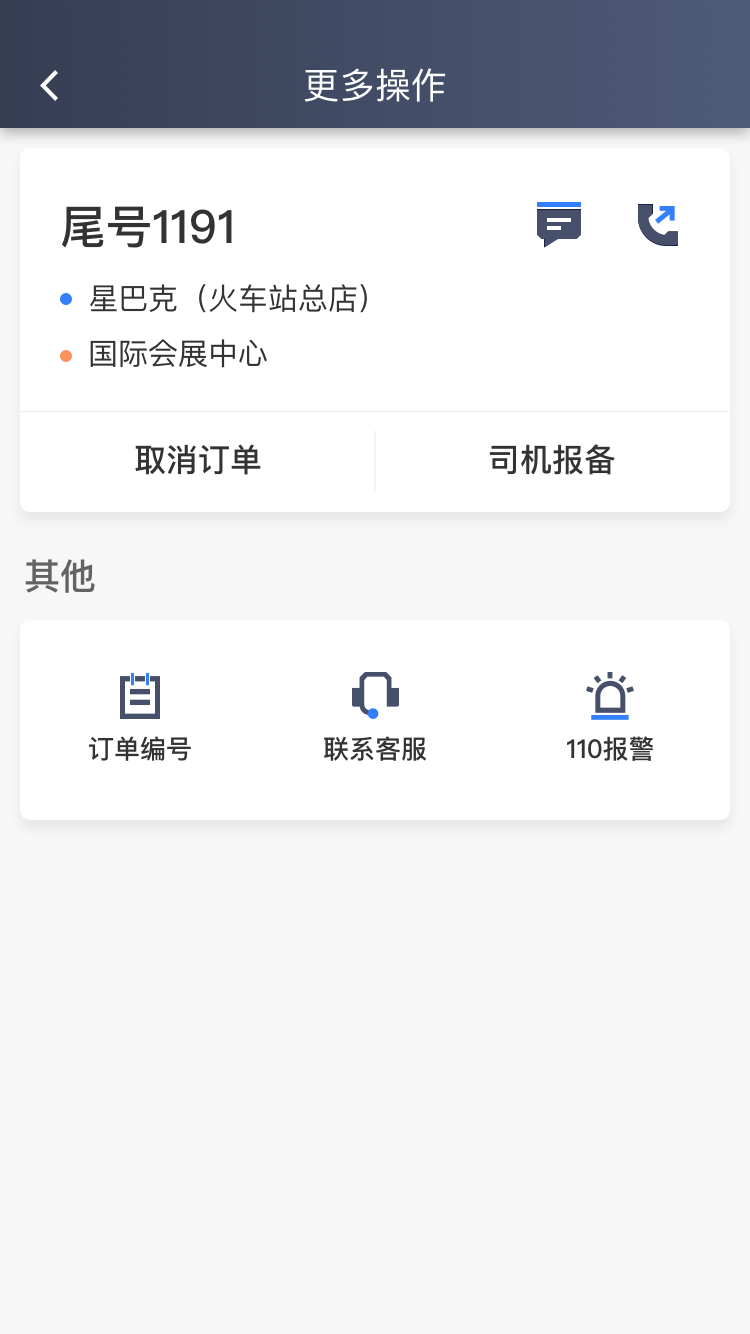Tap 联系客服 to contact customer service
Screen dimensions: 750x1334
tap(375, 748)
